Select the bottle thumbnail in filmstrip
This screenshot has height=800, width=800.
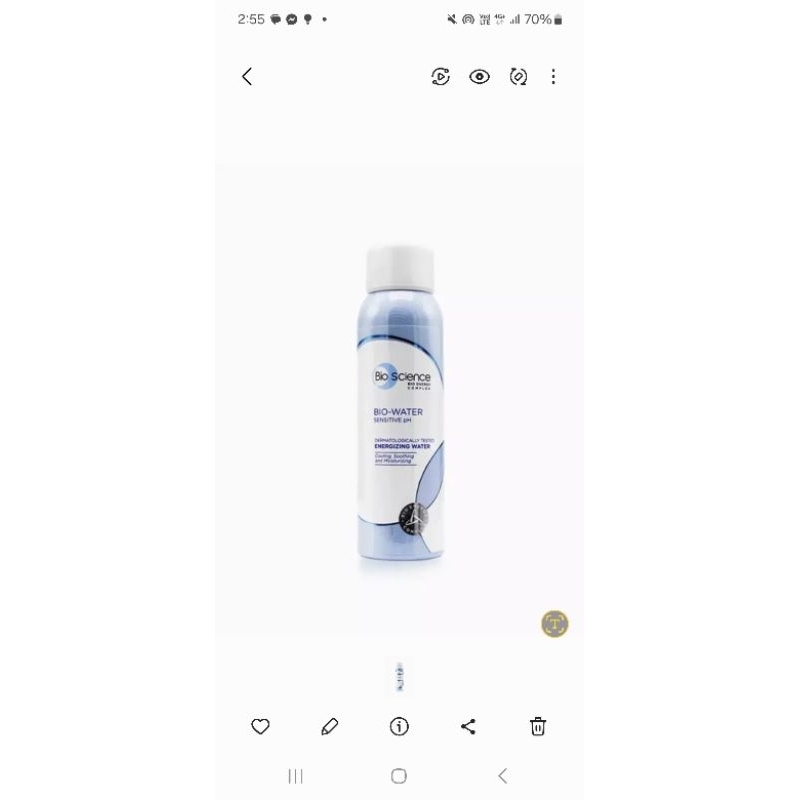tap(399, 677)
